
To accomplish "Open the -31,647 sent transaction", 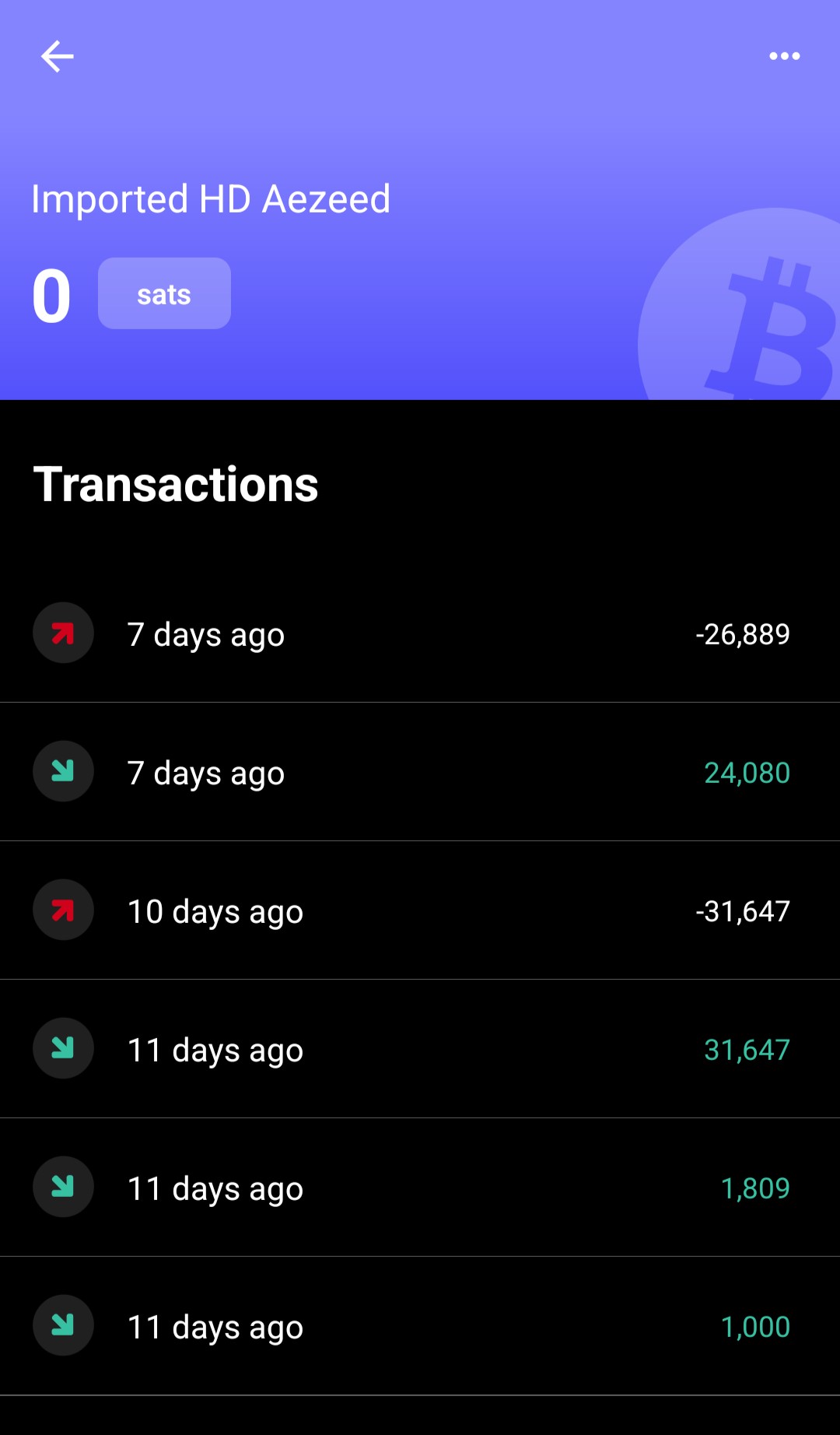I will 420,910.
